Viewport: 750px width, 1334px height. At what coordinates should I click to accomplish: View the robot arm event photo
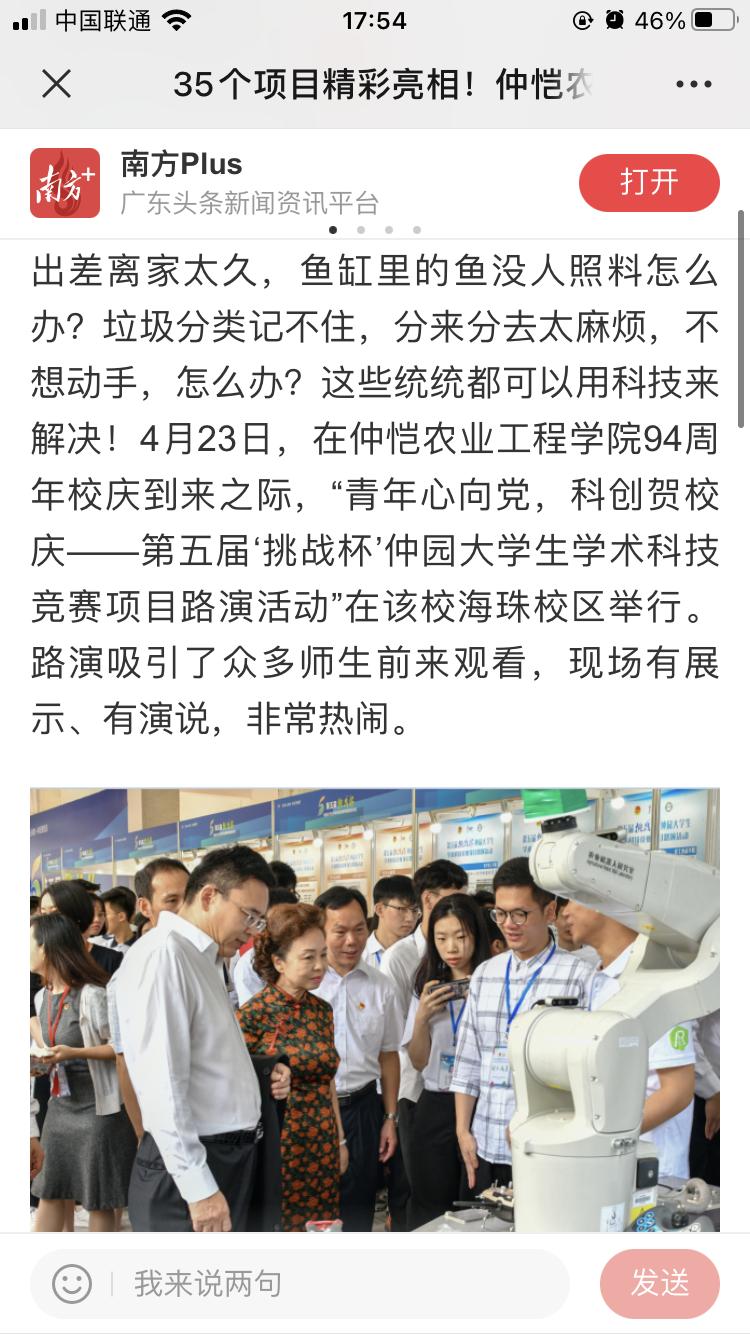coord(375,1010)
